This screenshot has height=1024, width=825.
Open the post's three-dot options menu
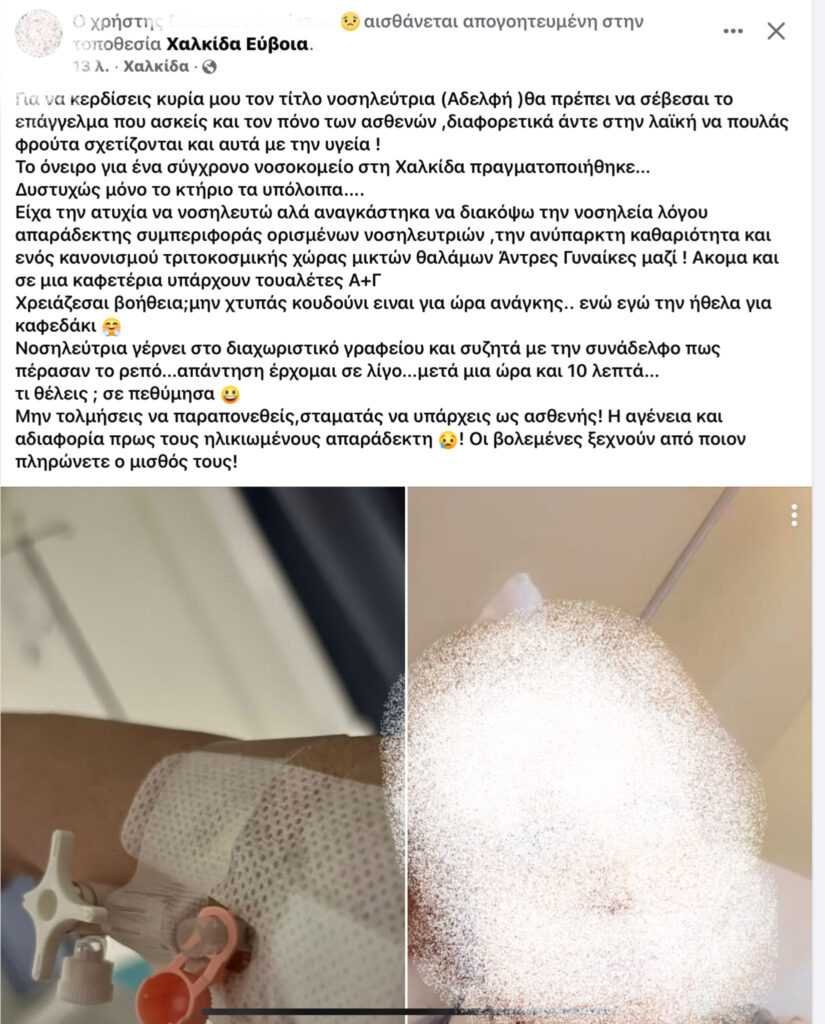click(733, 32)
